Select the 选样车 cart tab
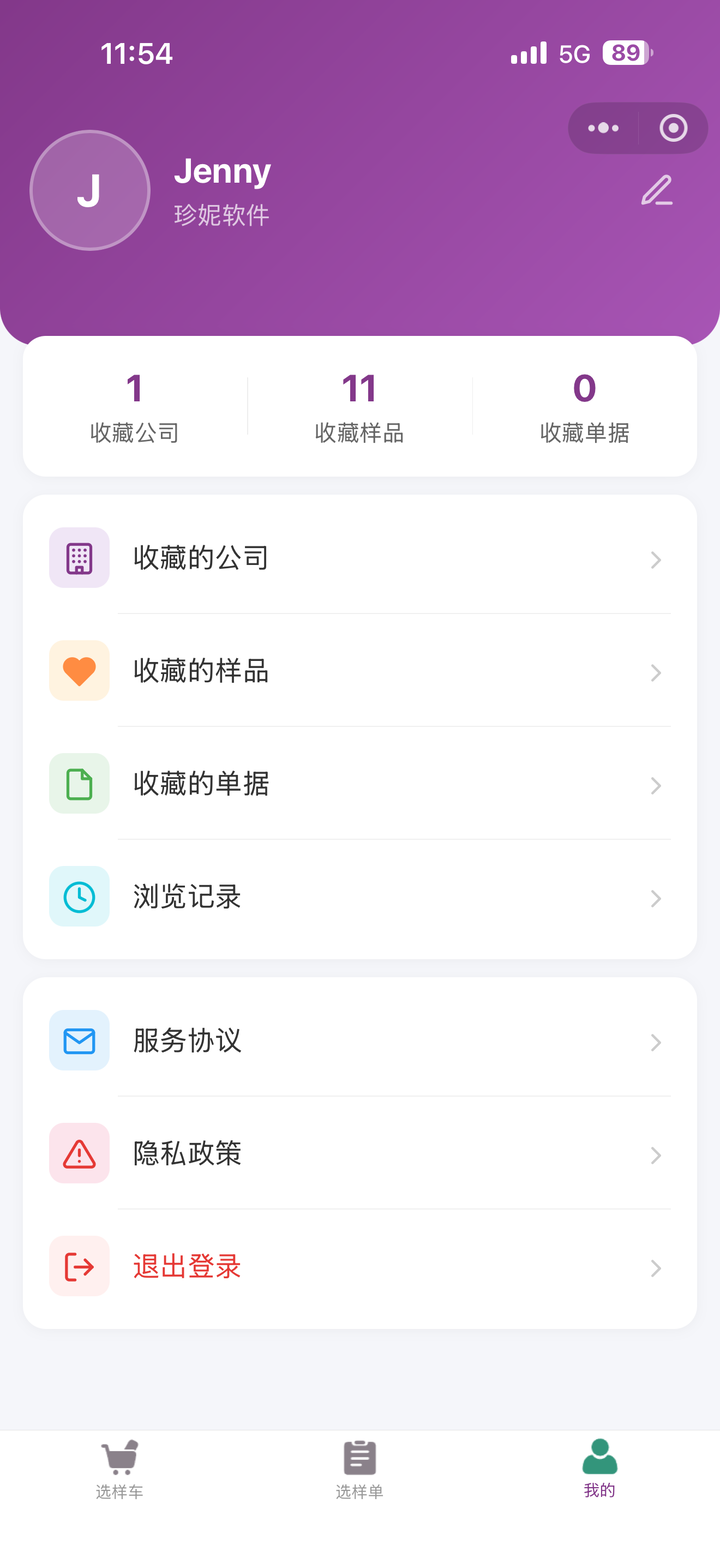Image resolution: width=720 pixels, height=1564 pixels. pos(119,1468)
